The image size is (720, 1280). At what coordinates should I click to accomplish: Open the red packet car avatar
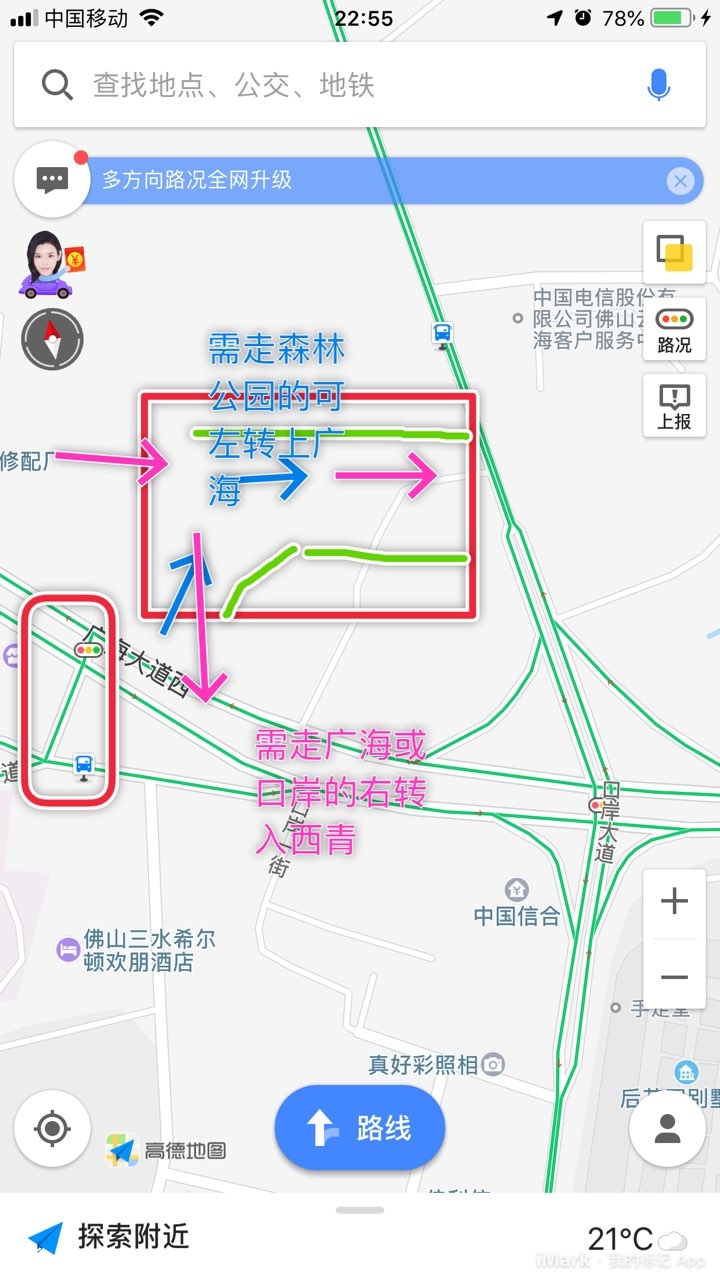pyautogui.click(x=47, y=264)
